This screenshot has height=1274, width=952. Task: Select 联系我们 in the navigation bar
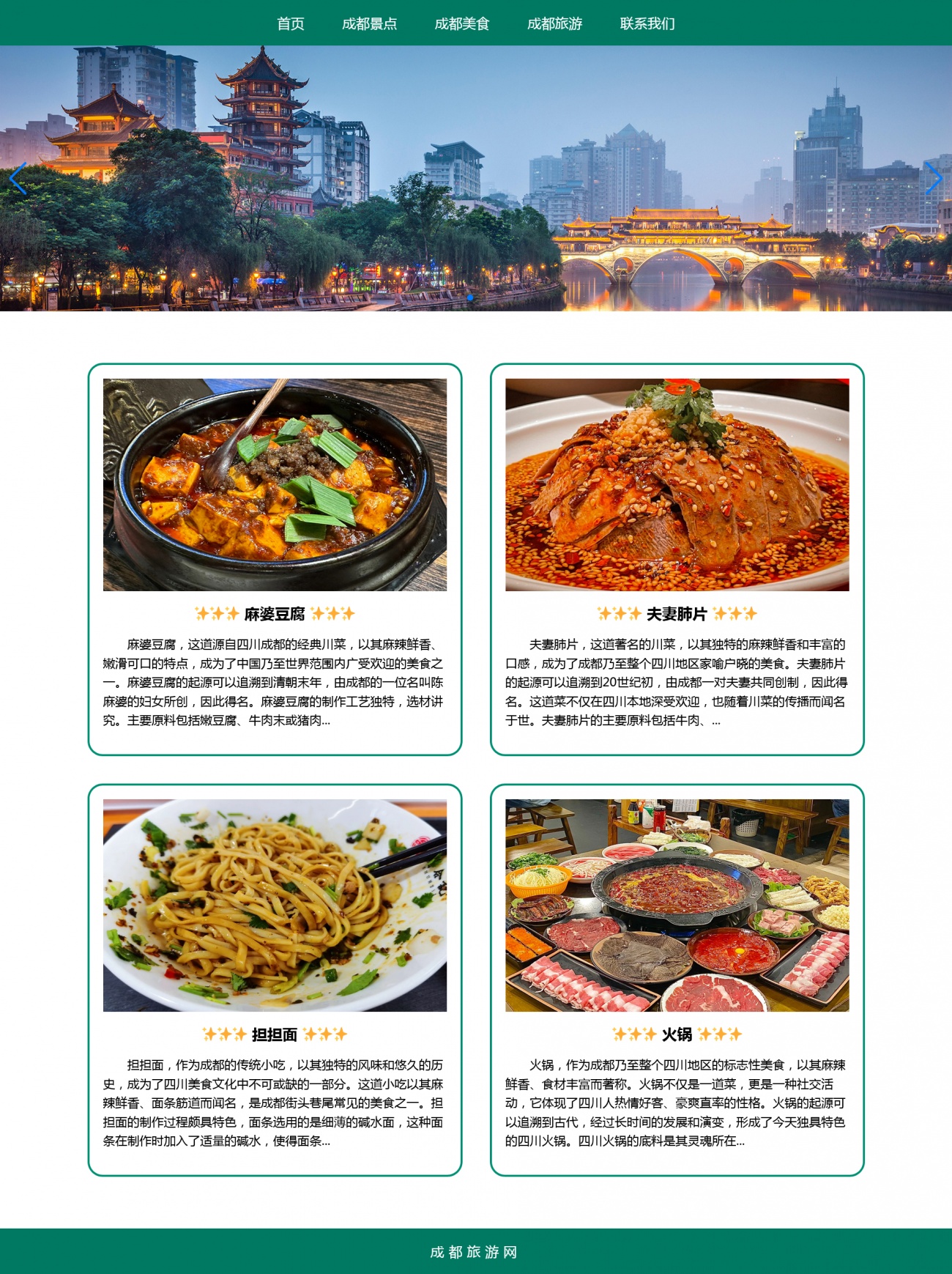point(647,23)
